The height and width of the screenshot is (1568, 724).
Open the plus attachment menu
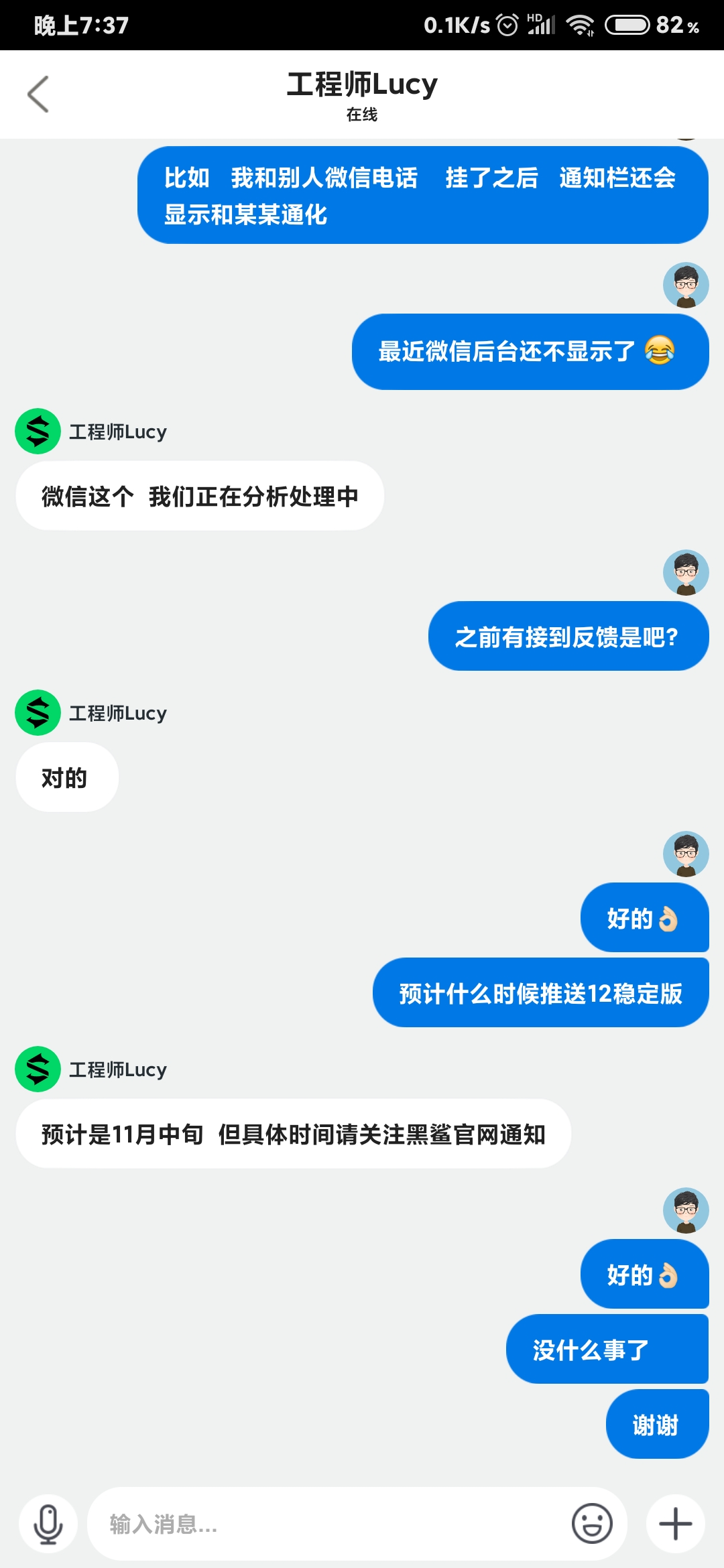tap(676, 1524)
